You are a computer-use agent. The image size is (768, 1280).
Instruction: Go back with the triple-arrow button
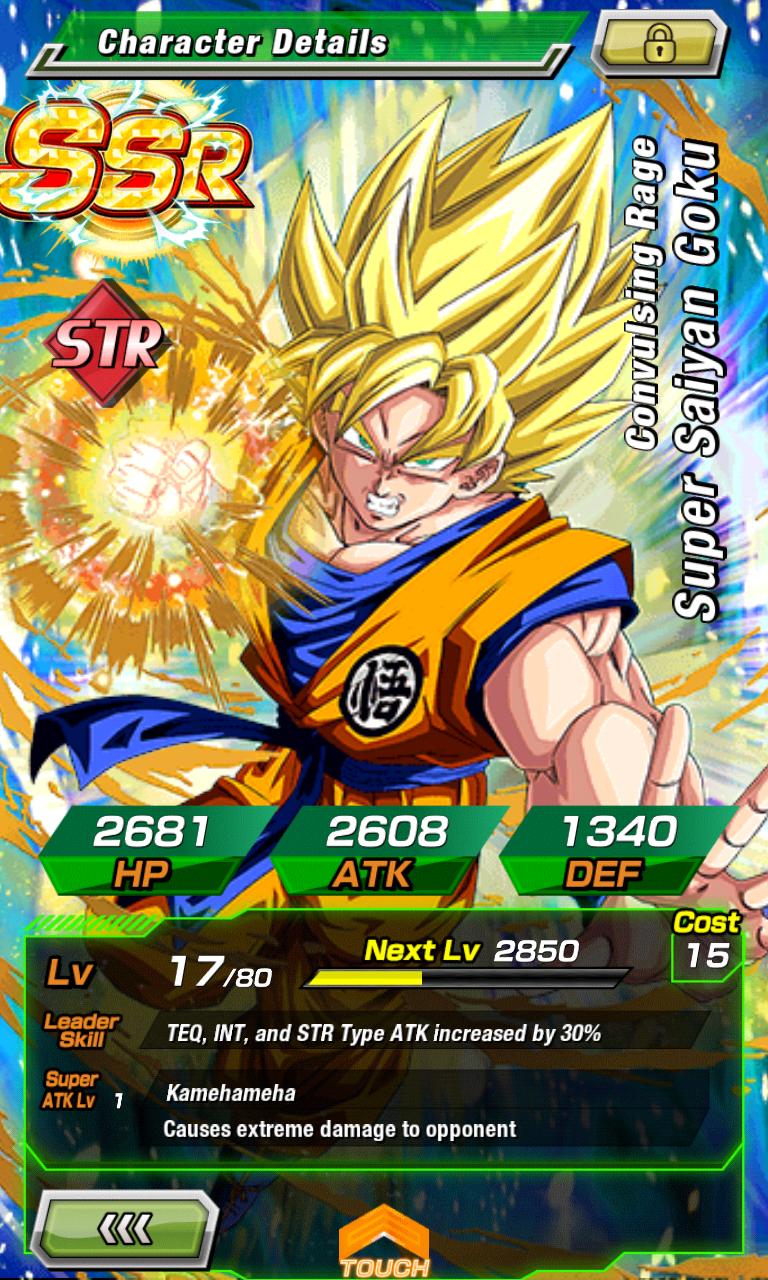(127, 1226)
